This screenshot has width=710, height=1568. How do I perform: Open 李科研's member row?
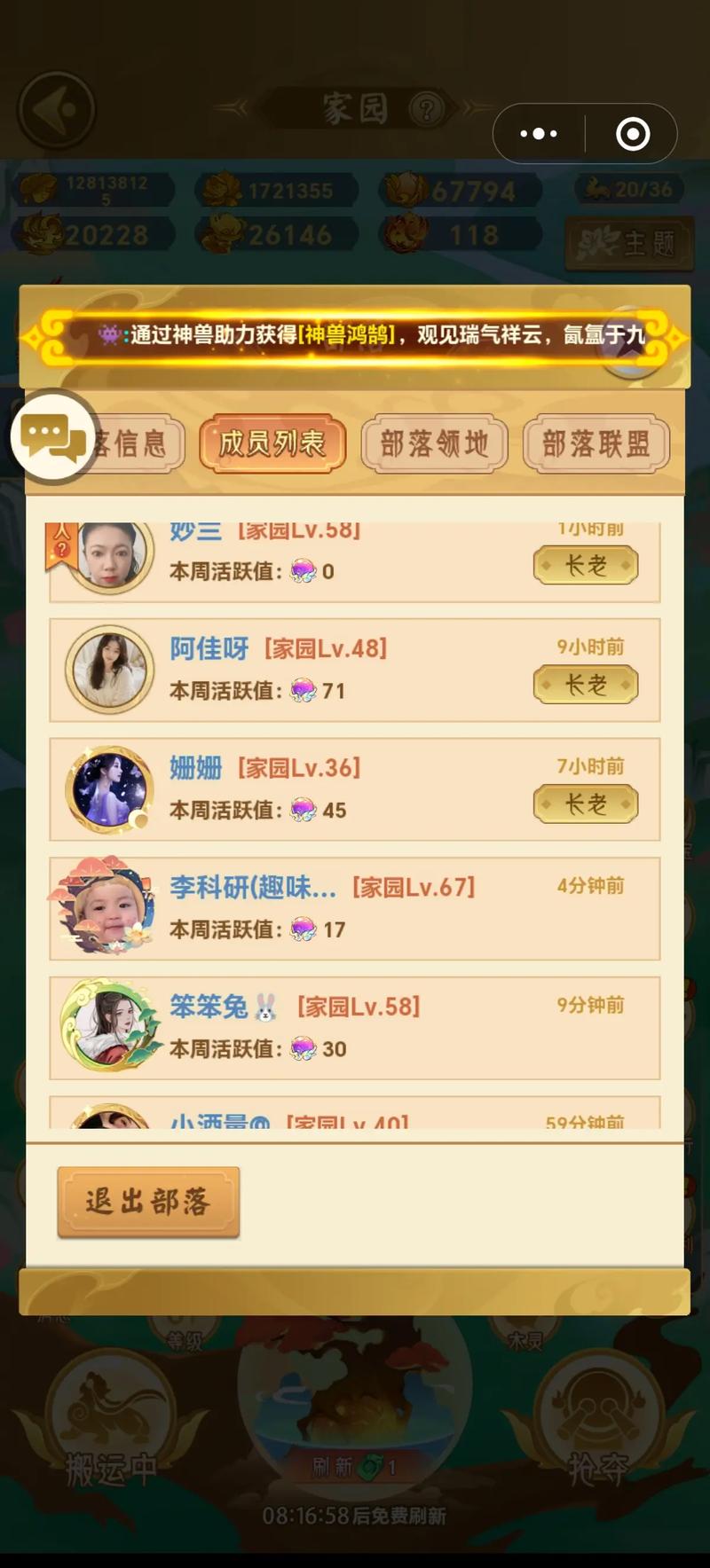[x=355, y=908]
